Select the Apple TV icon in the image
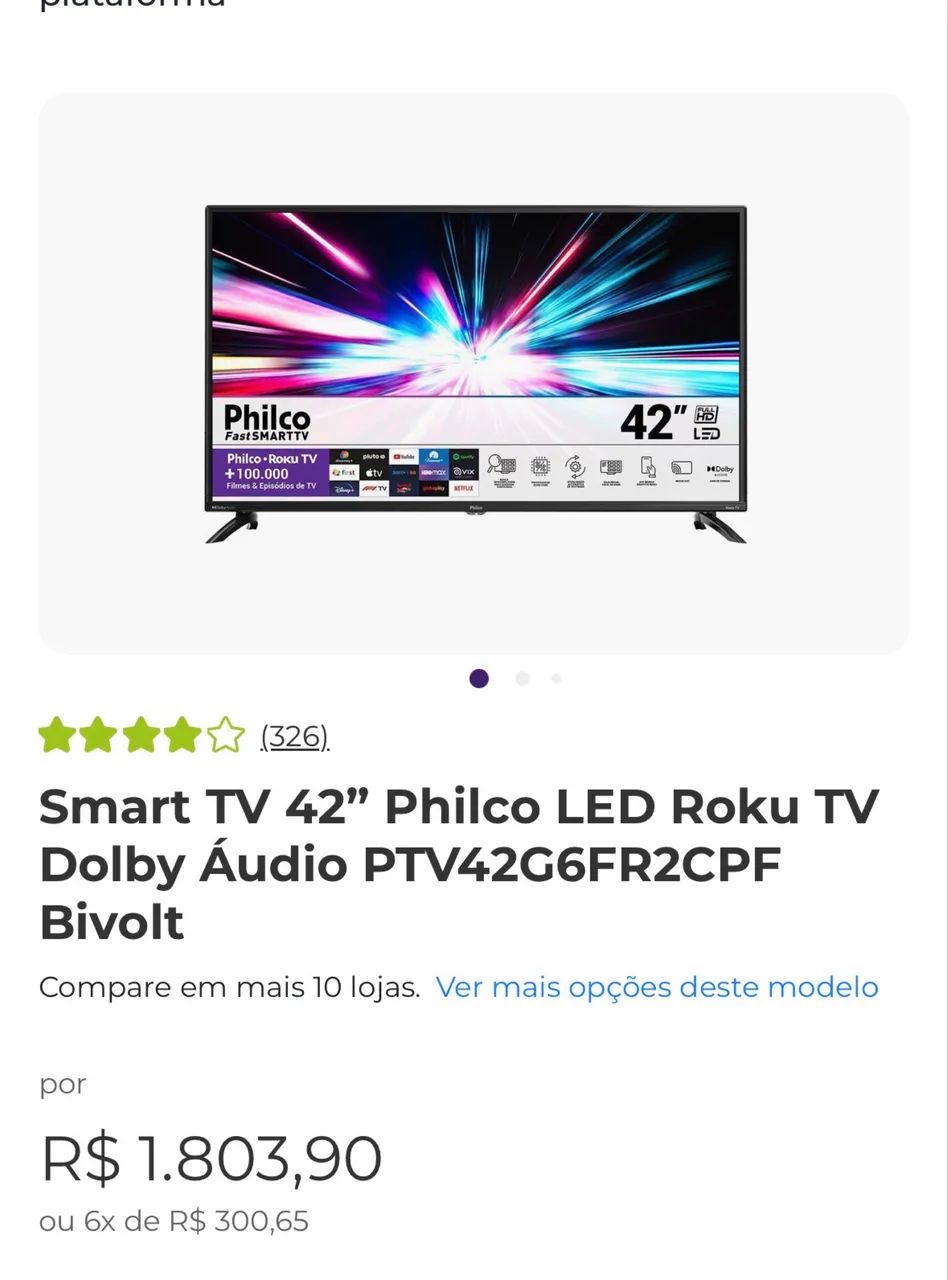Viewport: 948px width, 1280px height. tap(372, 470)
